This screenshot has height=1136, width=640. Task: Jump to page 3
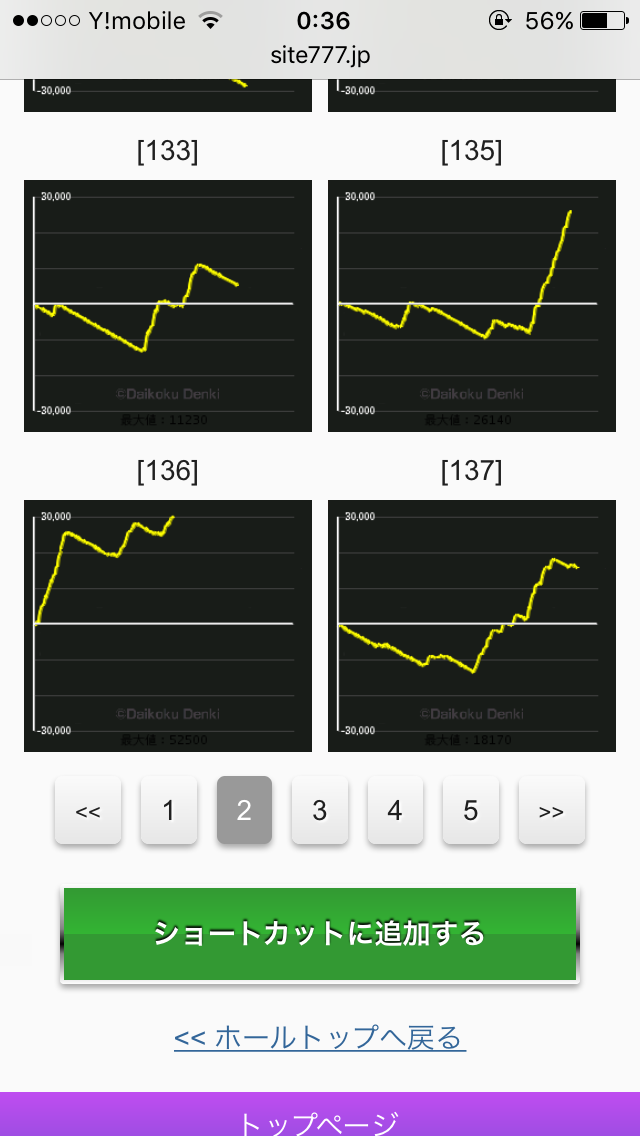pyautogui.click(x=320, y=810)
